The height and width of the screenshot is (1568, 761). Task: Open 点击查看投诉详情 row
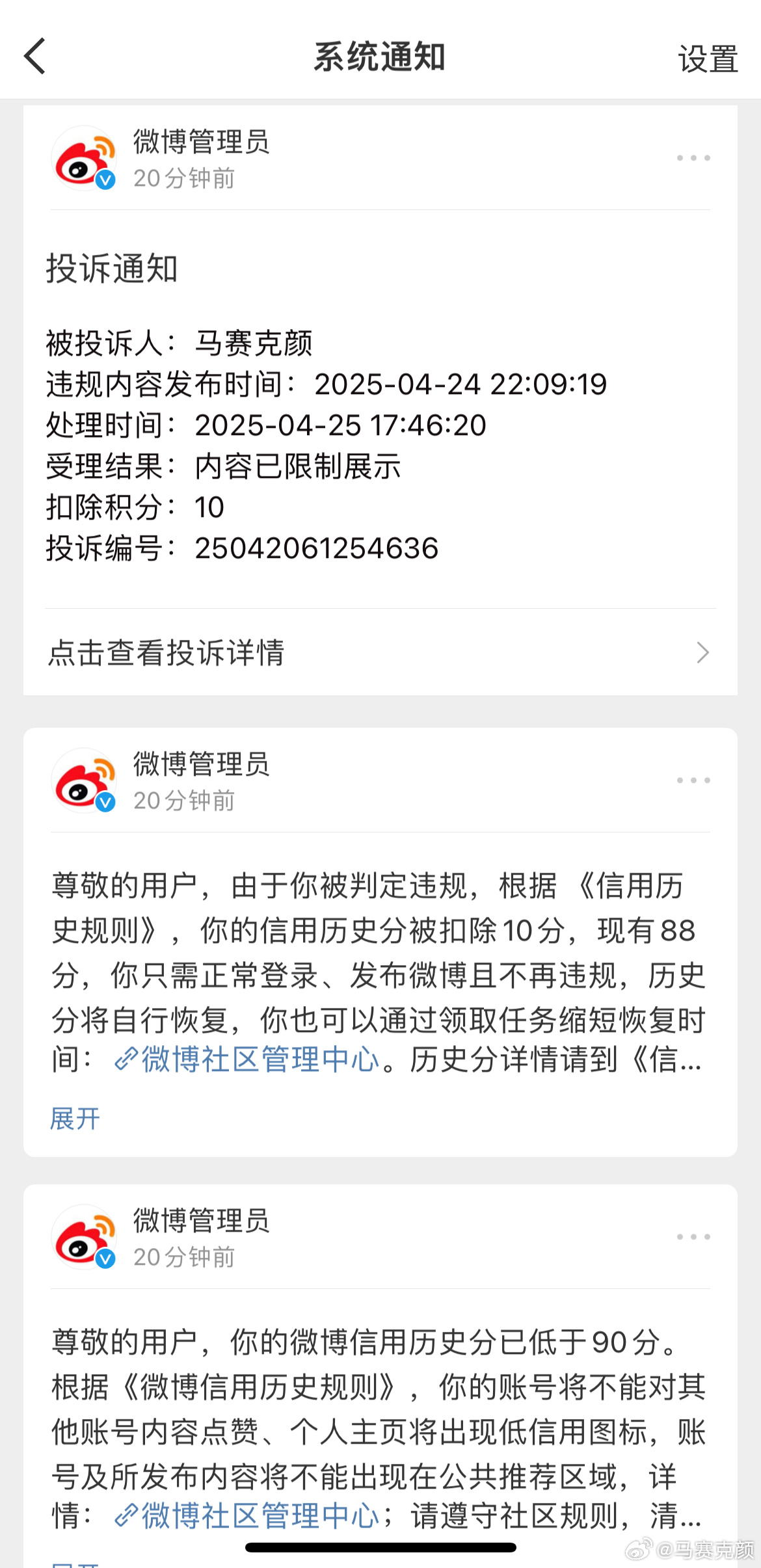pos(380,652)
